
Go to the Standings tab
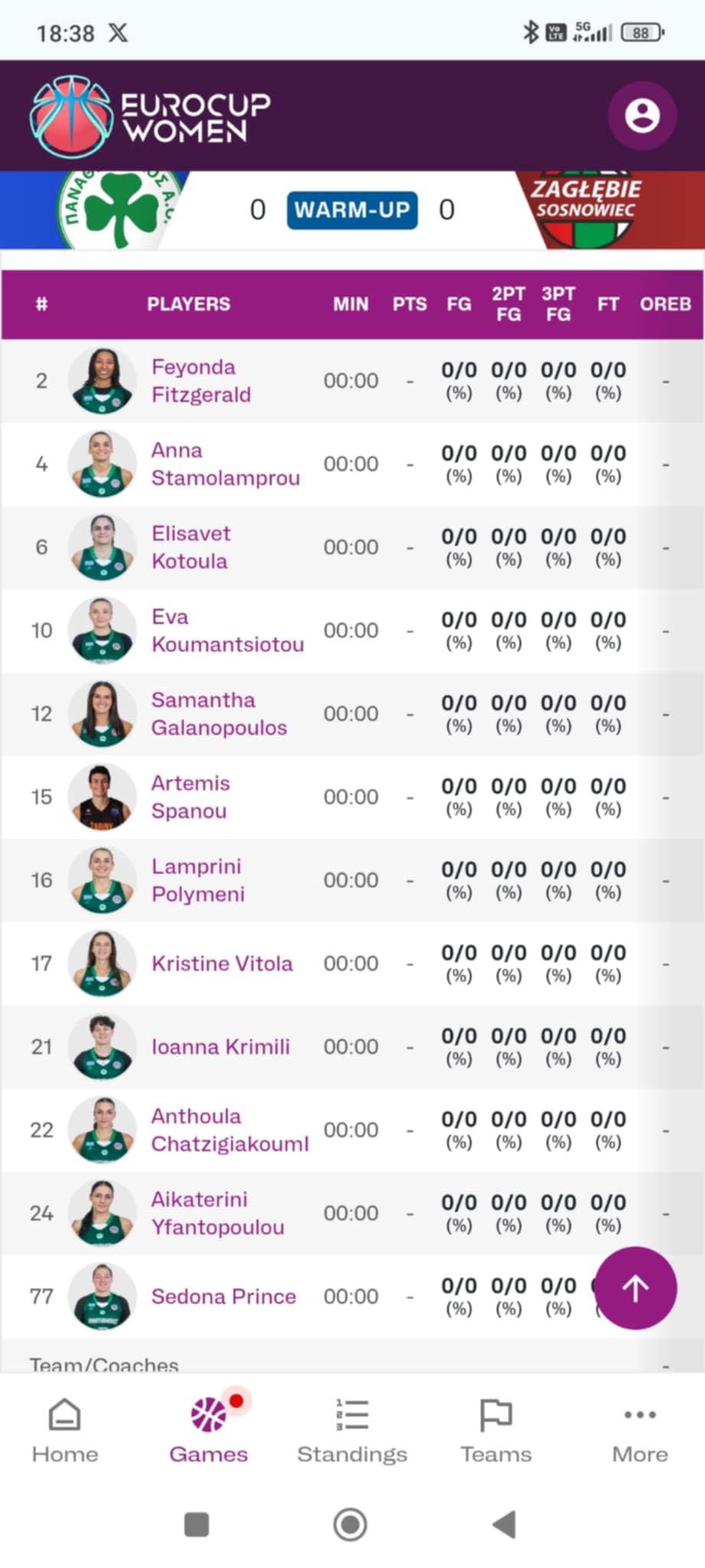[352, 1430]
